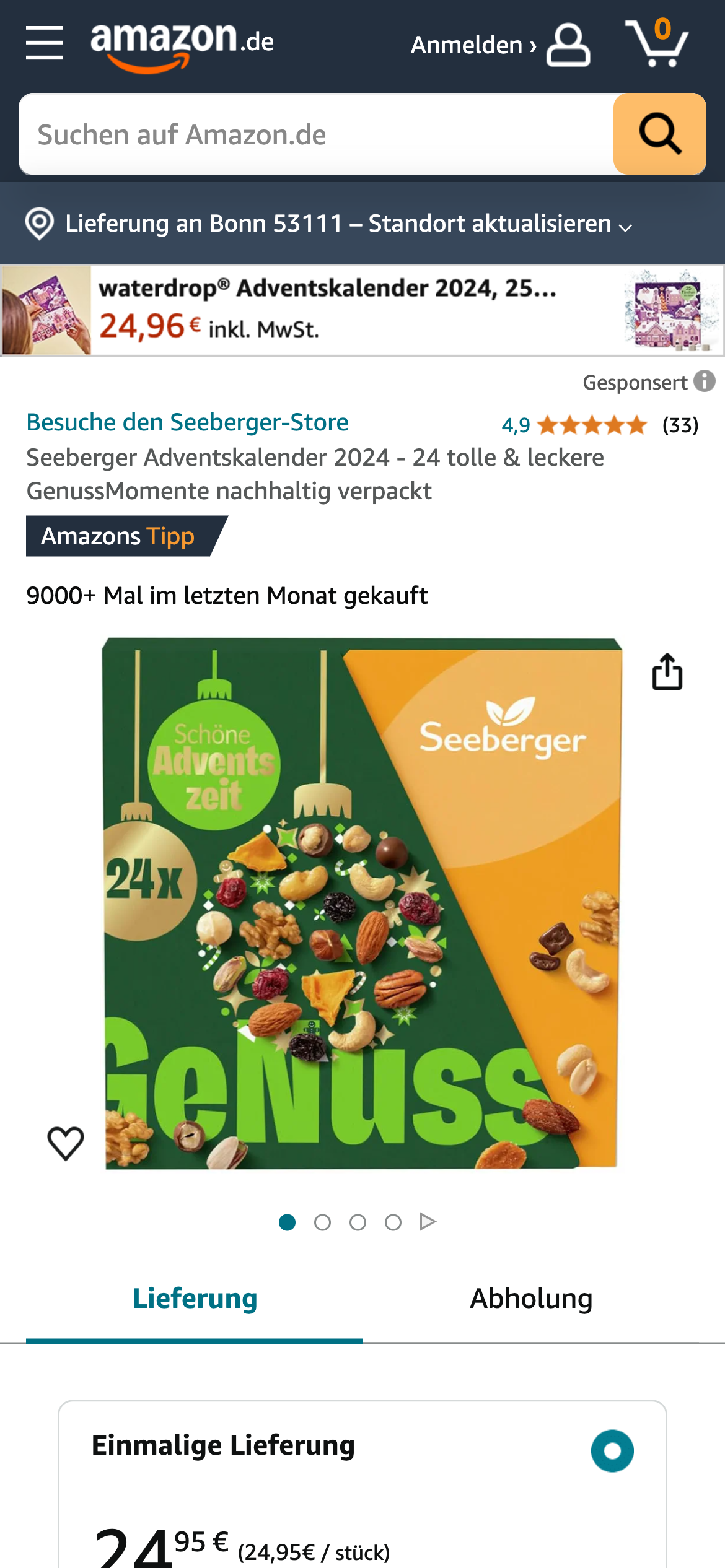Focus the Suchen auf Amazon.de field
This screenshot has width=725, height=1568.
pyautogui.click(x=316, y=134)
